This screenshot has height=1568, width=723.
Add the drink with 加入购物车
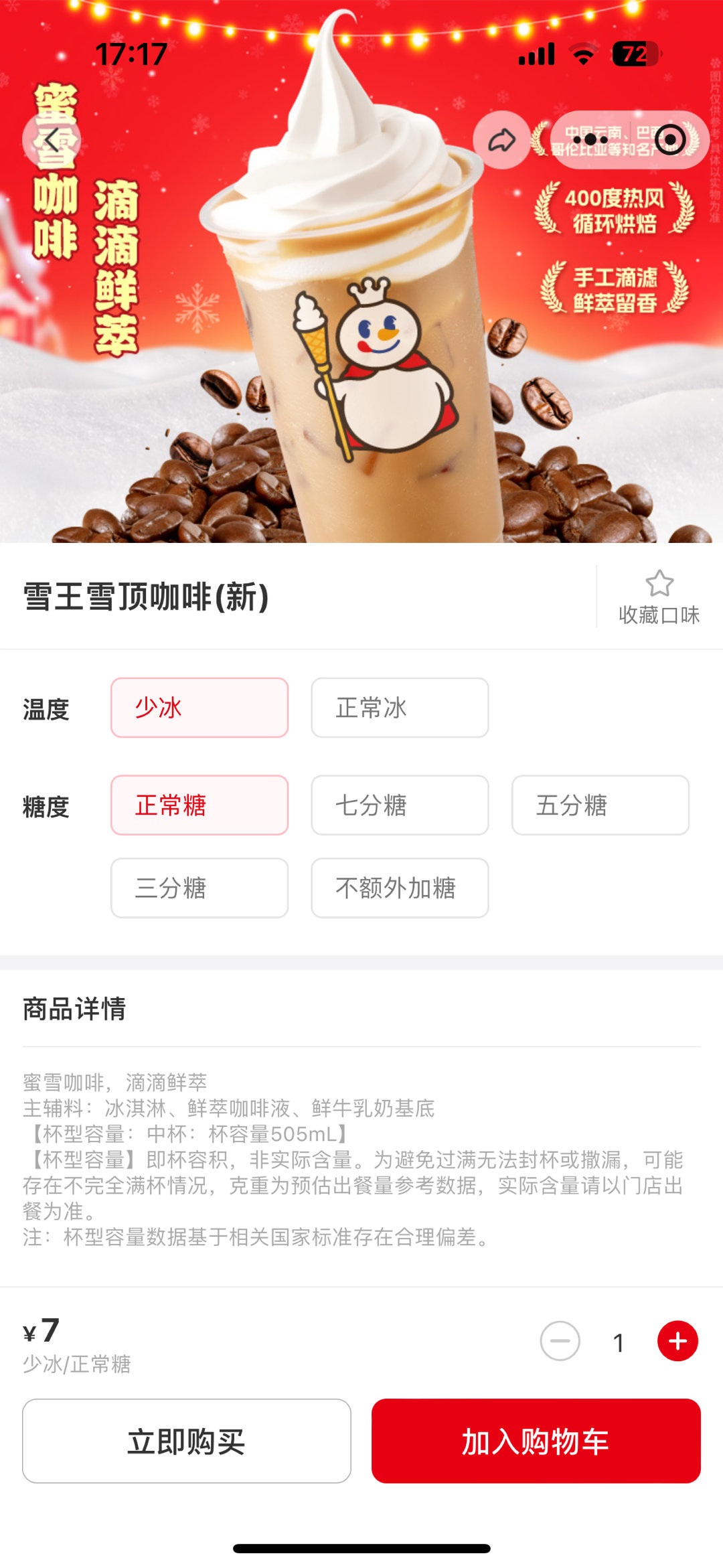pos(536,1441)
